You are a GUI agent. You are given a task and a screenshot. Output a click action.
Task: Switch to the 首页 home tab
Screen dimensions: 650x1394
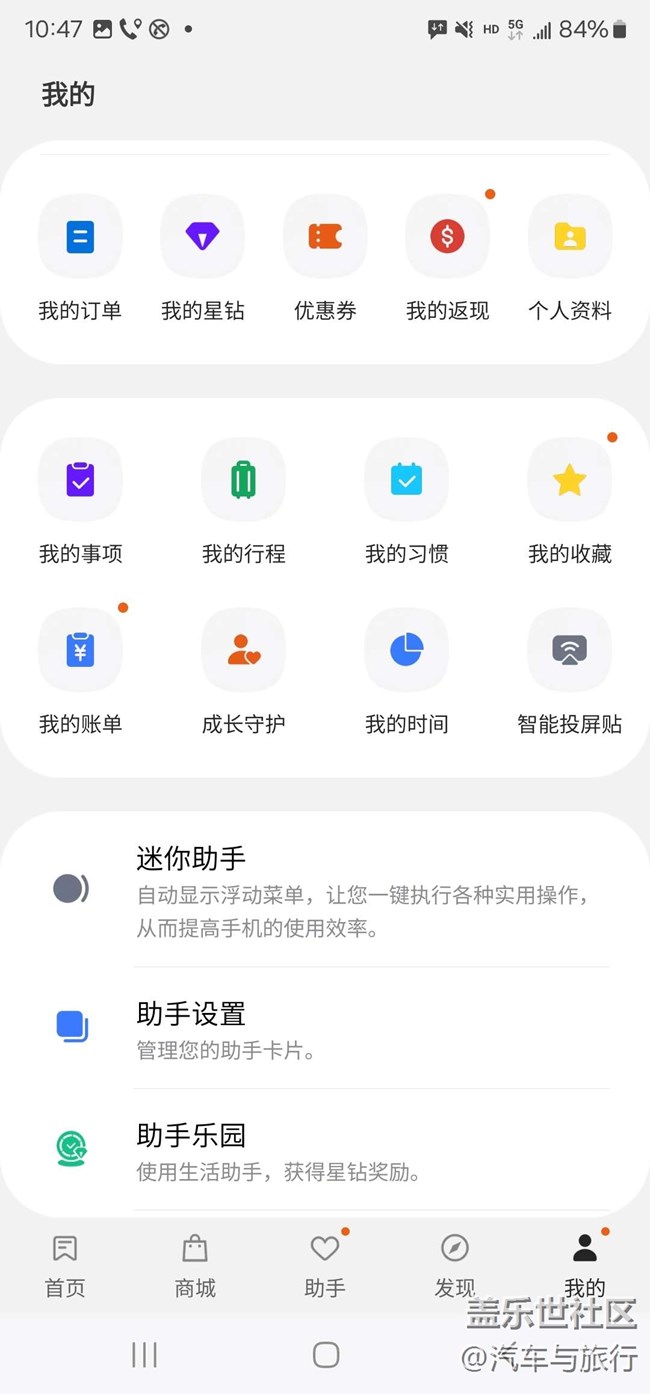(65, 1264)
